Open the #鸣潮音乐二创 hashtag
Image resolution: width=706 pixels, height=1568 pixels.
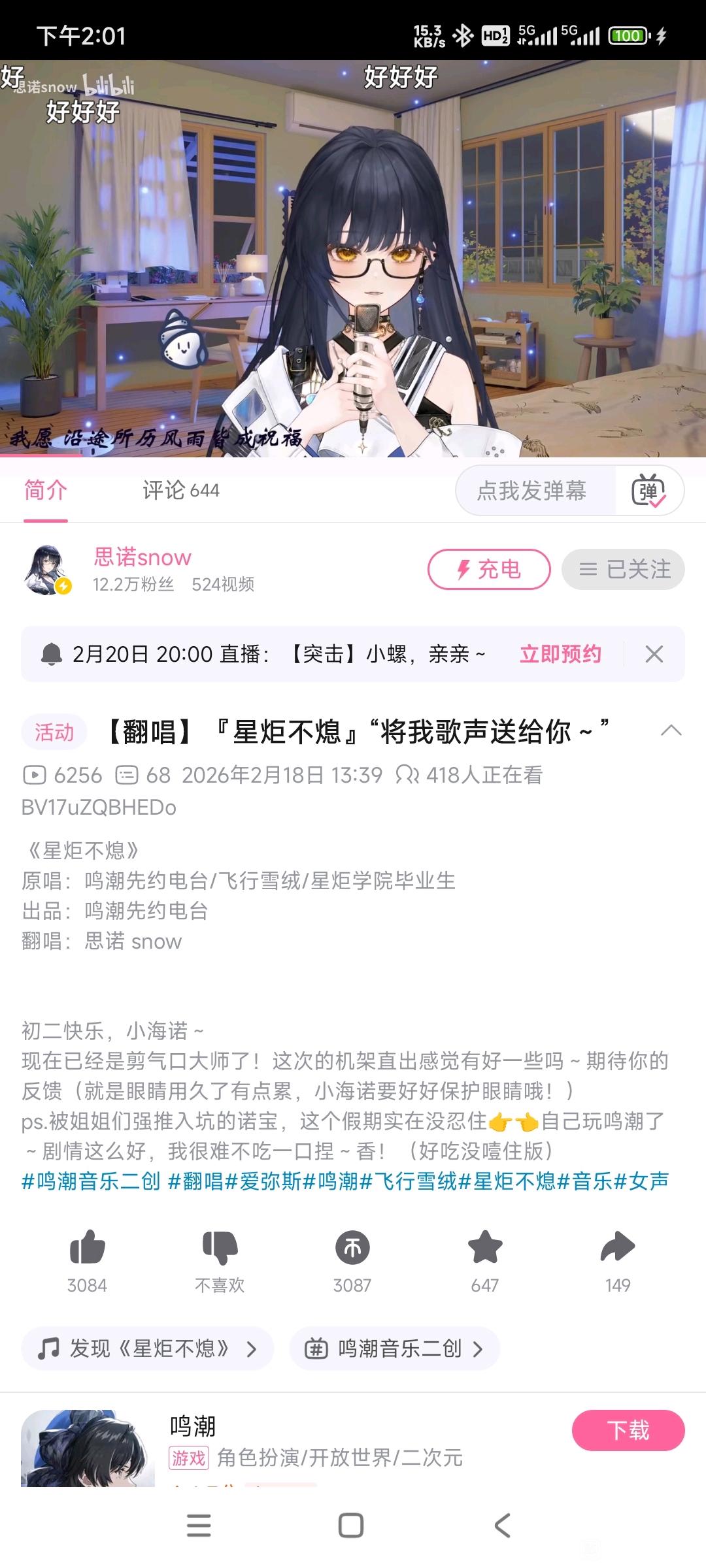pos(91,1181)
